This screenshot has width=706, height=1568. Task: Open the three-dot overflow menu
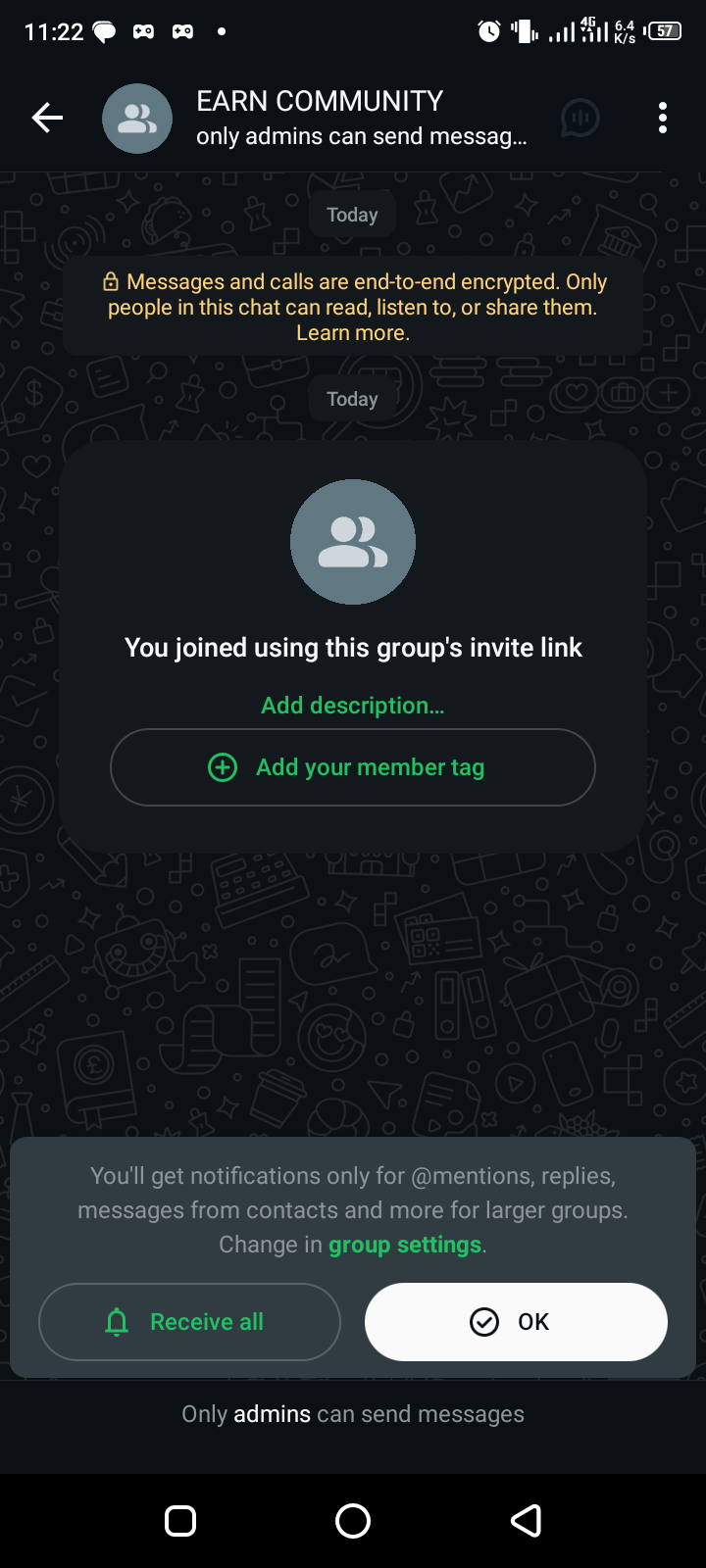(663, 119)
